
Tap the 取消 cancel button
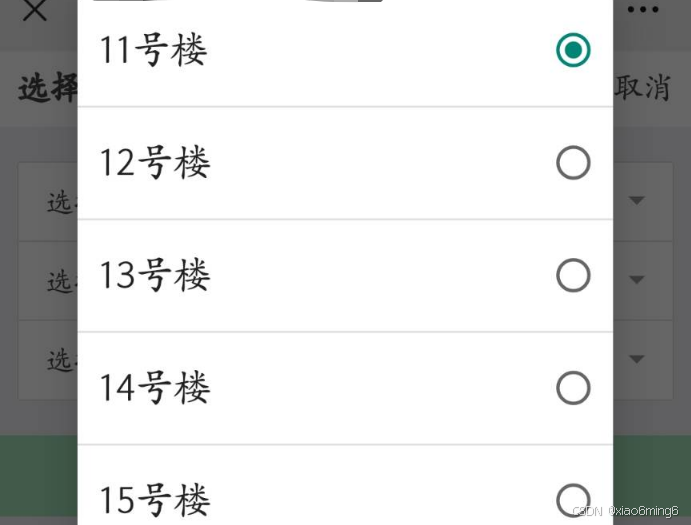pyautogui.click(x=643, y=88)
